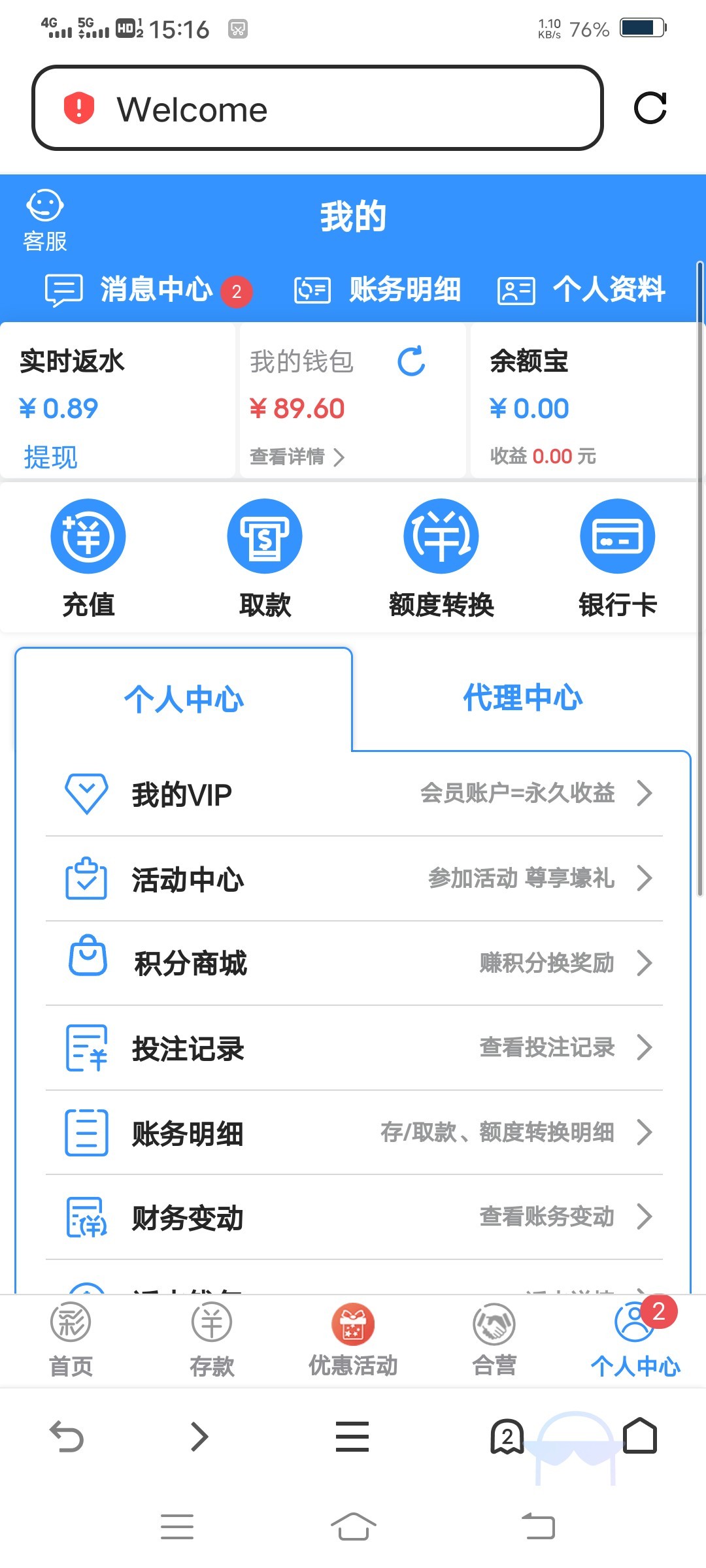Open 投注记录 bet records

pyautogui.click(x=353, y=1048)
